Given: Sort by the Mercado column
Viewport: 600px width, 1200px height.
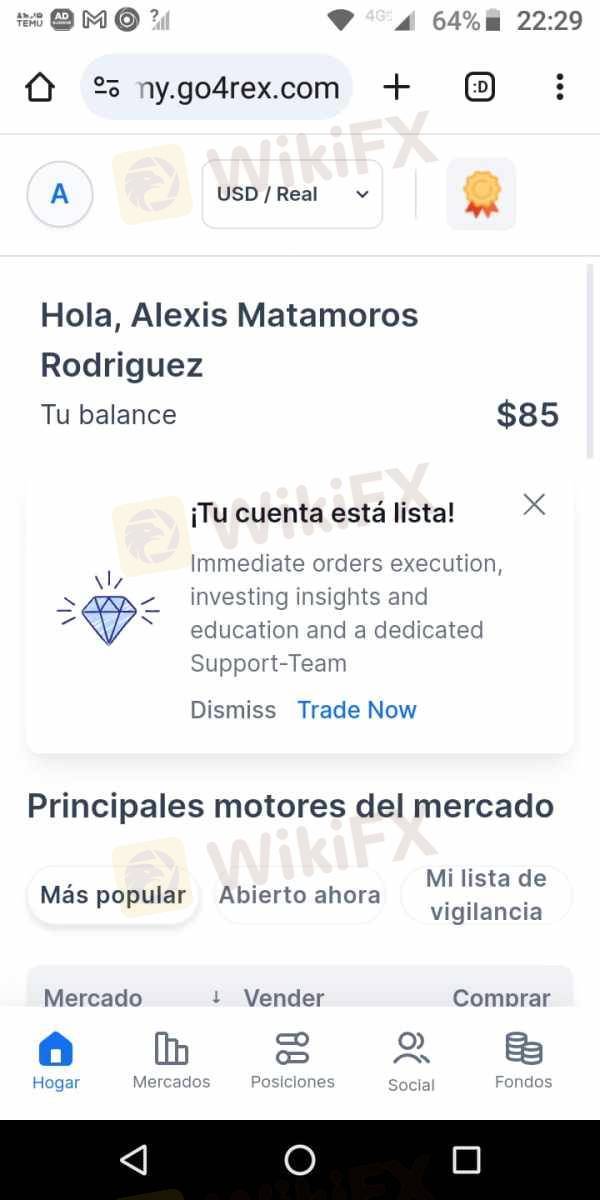Looking at the screenshot, I should pos(93,998).
